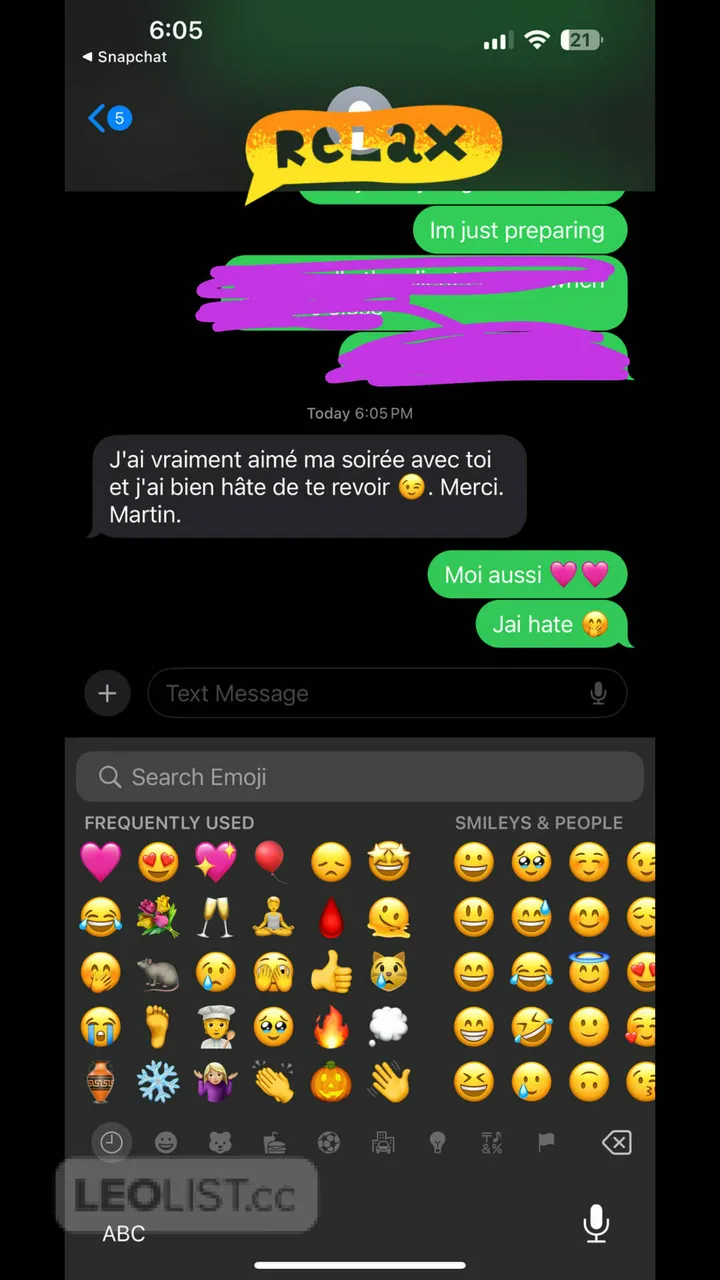Switch to the flags emoji category

coord(546,1142)
